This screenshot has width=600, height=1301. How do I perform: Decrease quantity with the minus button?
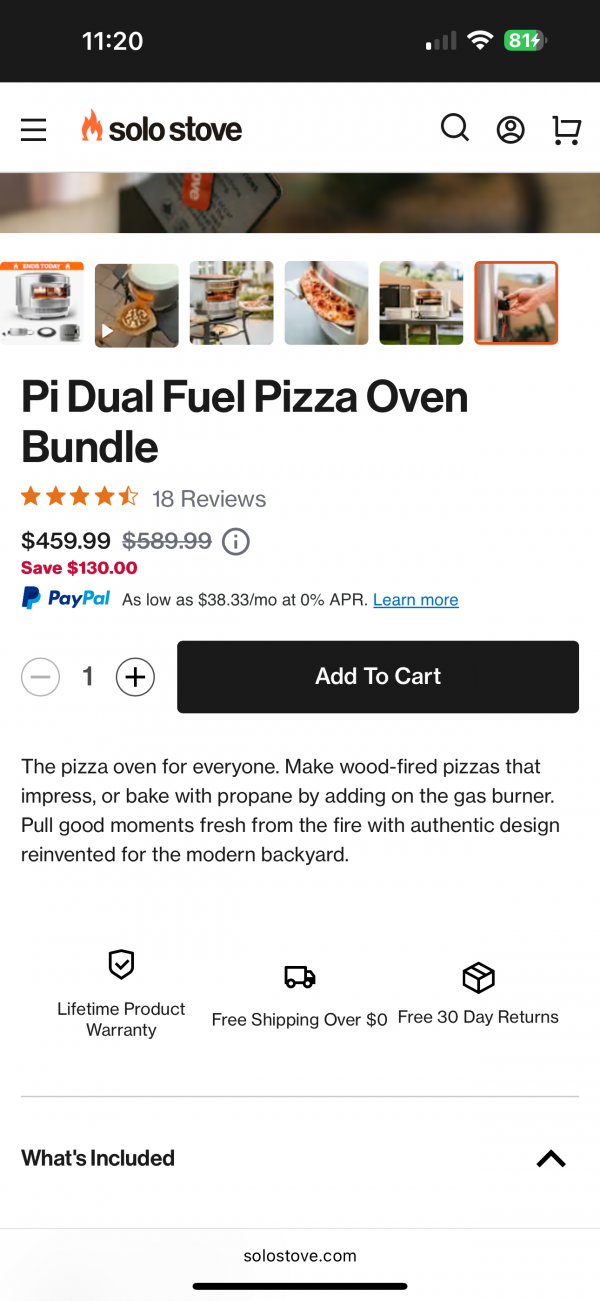coord(40,677)
